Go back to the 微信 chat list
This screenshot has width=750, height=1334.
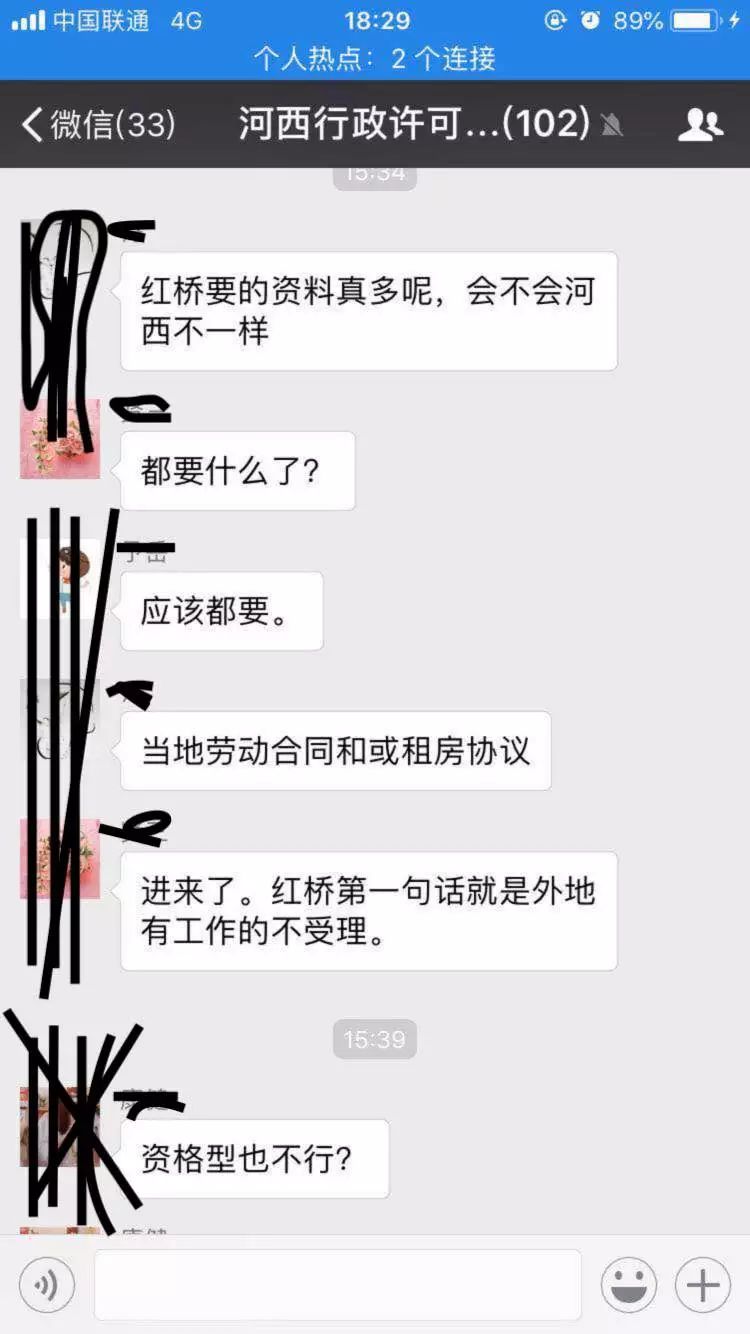(98, 125)
